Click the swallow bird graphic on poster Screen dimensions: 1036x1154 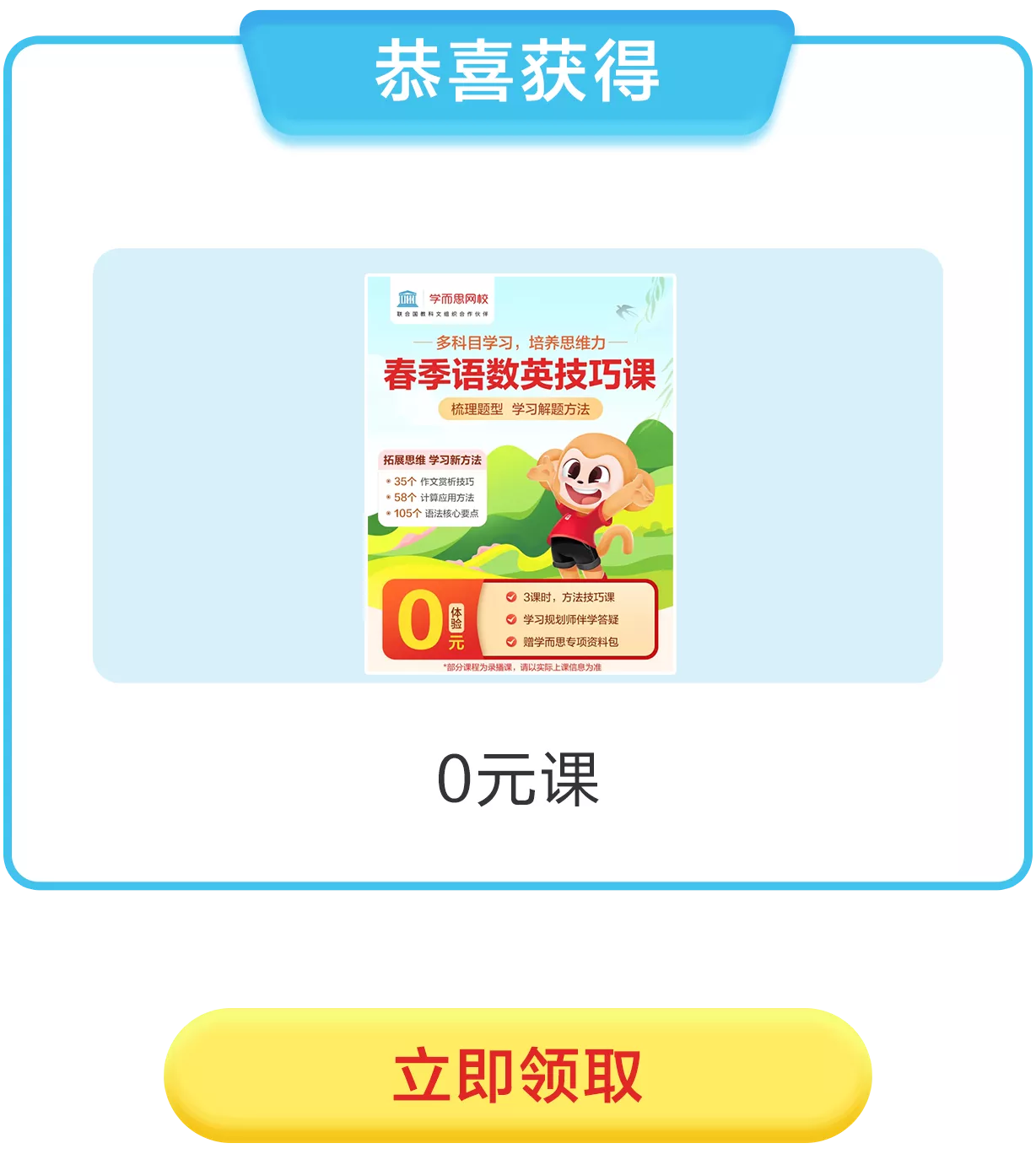click(624, 312)
